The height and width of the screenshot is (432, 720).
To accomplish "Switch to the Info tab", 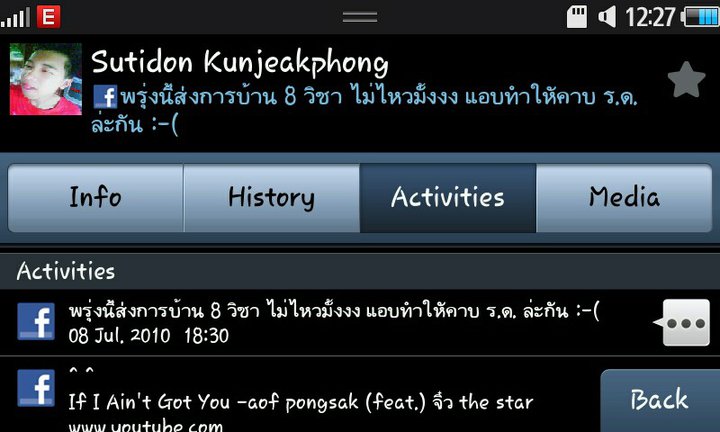I will [x=95, y=198].
